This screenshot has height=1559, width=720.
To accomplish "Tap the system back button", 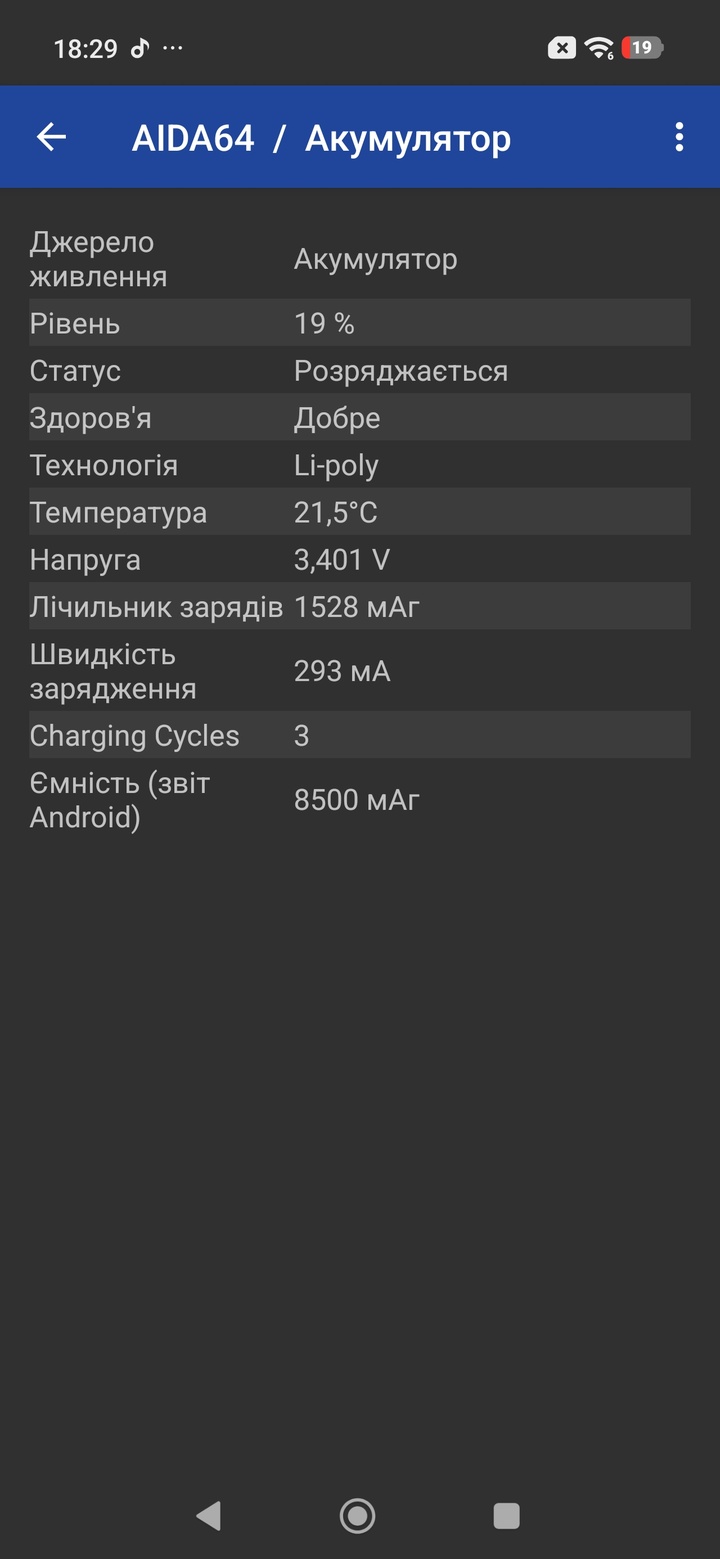I will (x=208, y=1516).
